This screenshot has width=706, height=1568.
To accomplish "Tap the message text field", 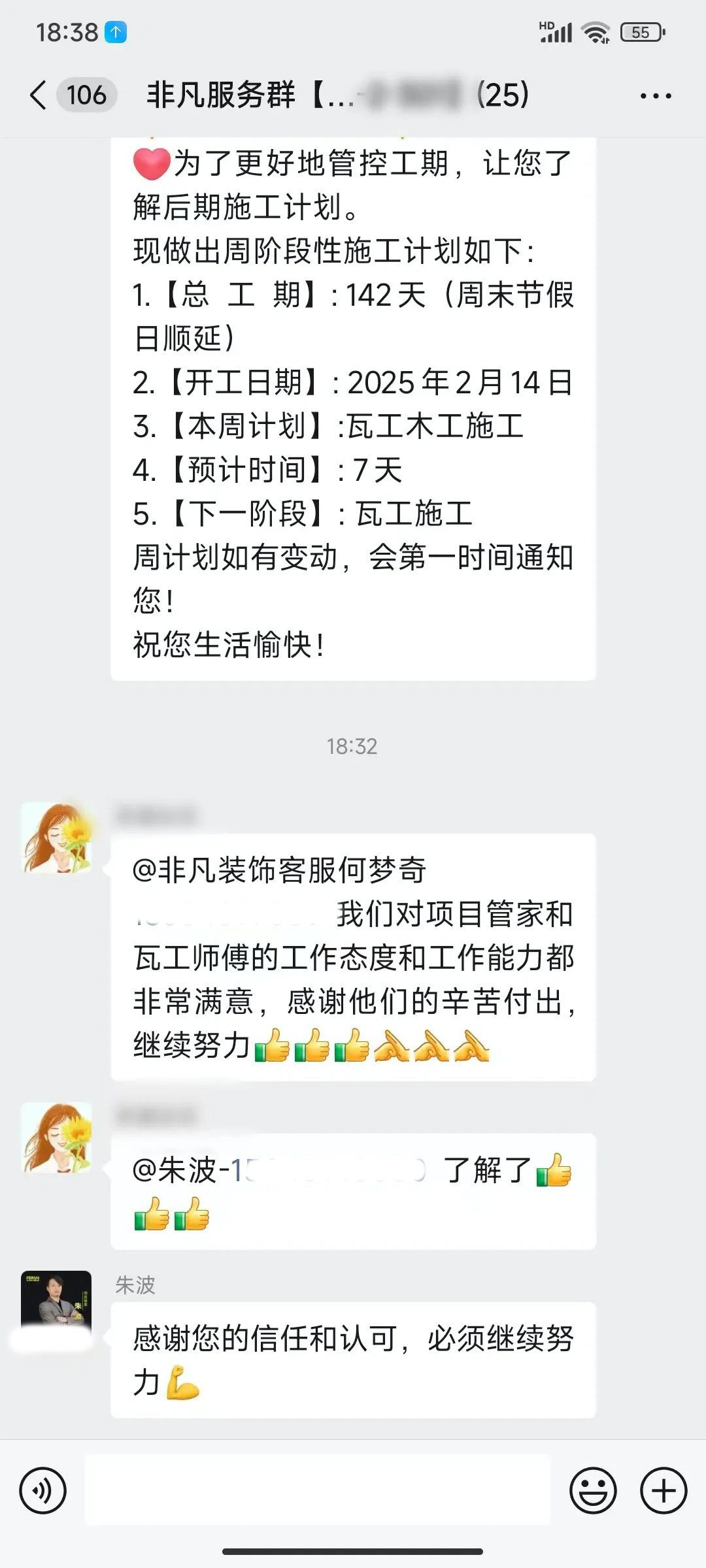I will coord(317,1492).
